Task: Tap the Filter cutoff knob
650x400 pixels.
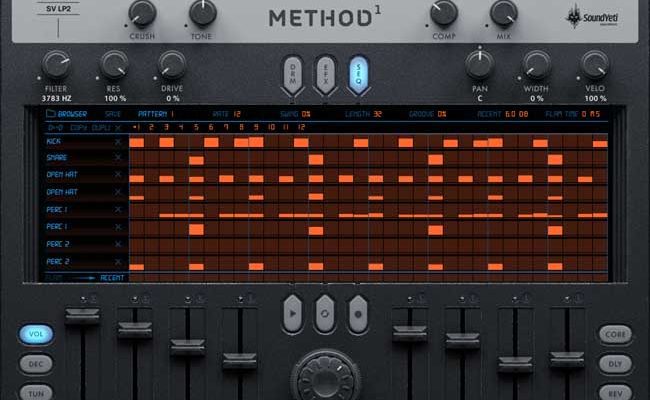Action: point(55,67)
